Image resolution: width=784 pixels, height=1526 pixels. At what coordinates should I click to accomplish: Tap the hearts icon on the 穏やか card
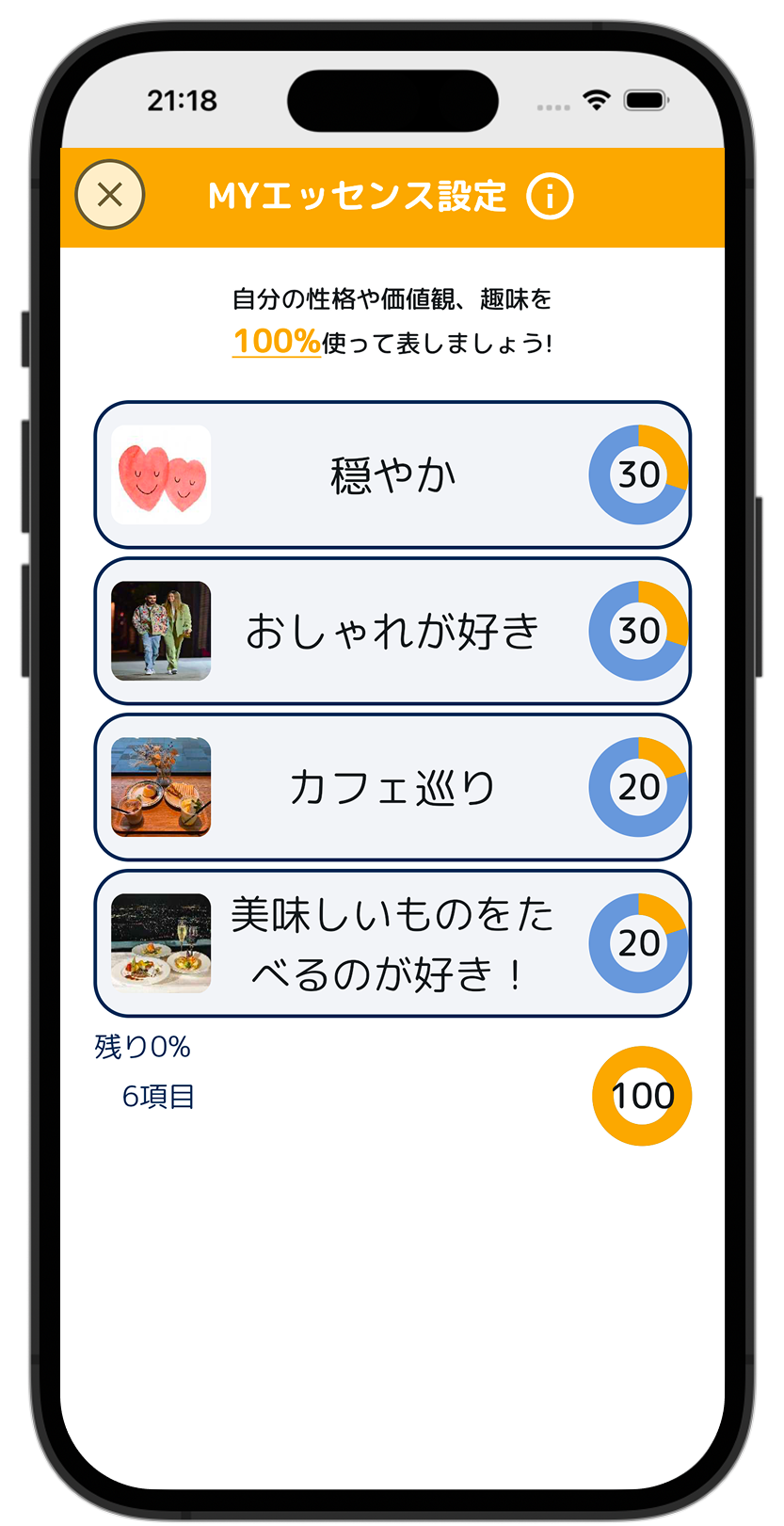point(160,474)
